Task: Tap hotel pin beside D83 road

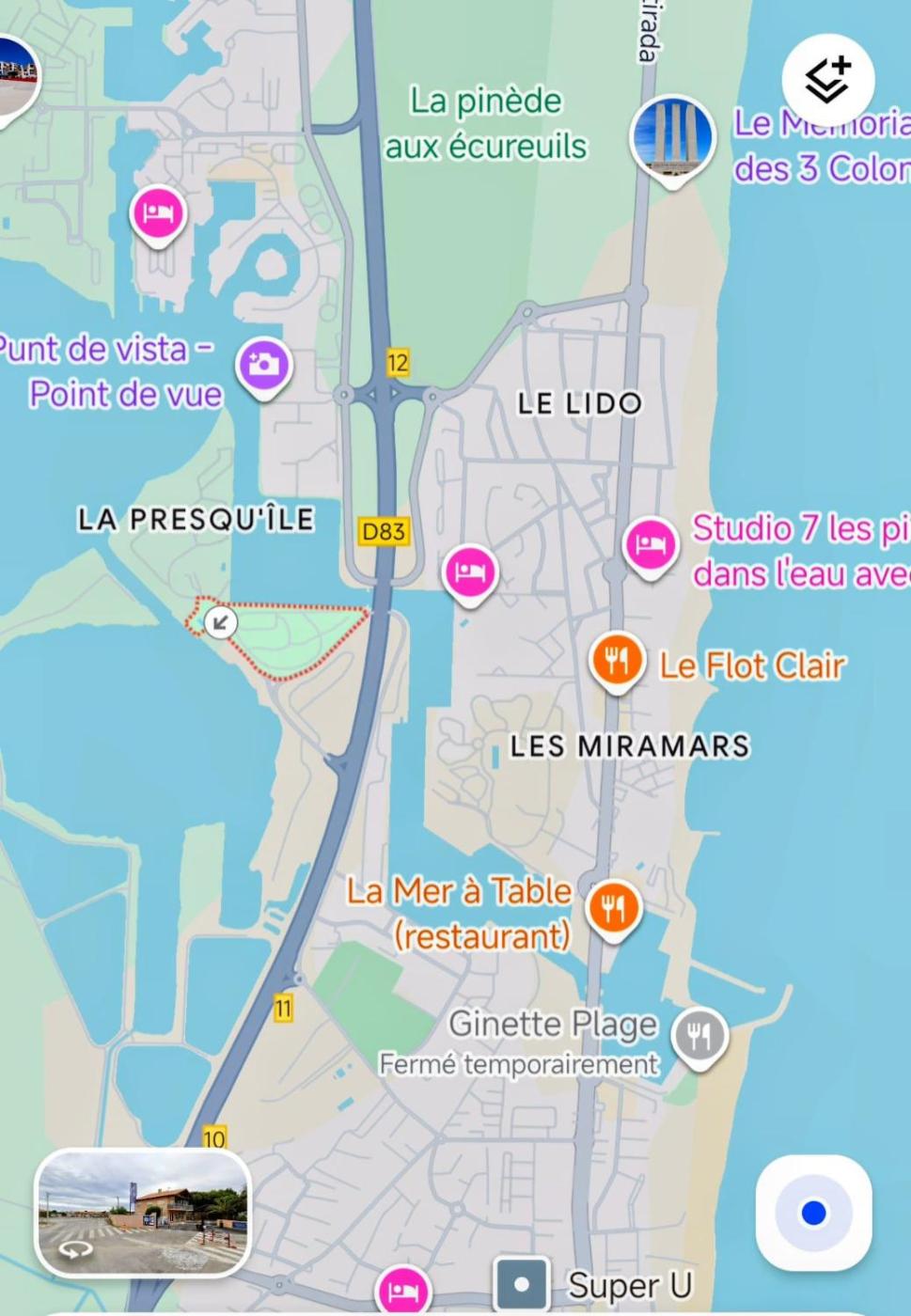Action: pos(470,571)
